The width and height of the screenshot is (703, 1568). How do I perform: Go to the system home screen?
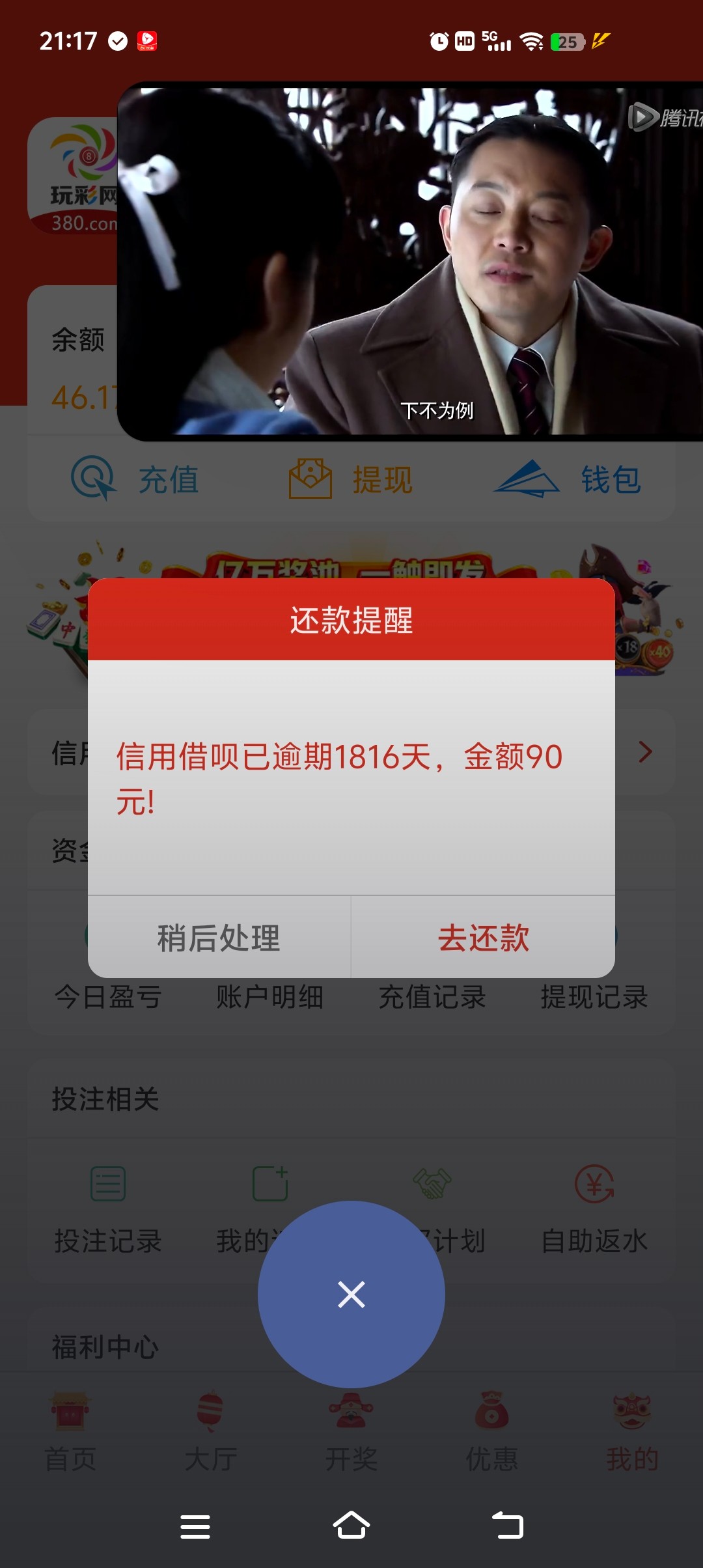351,1526
